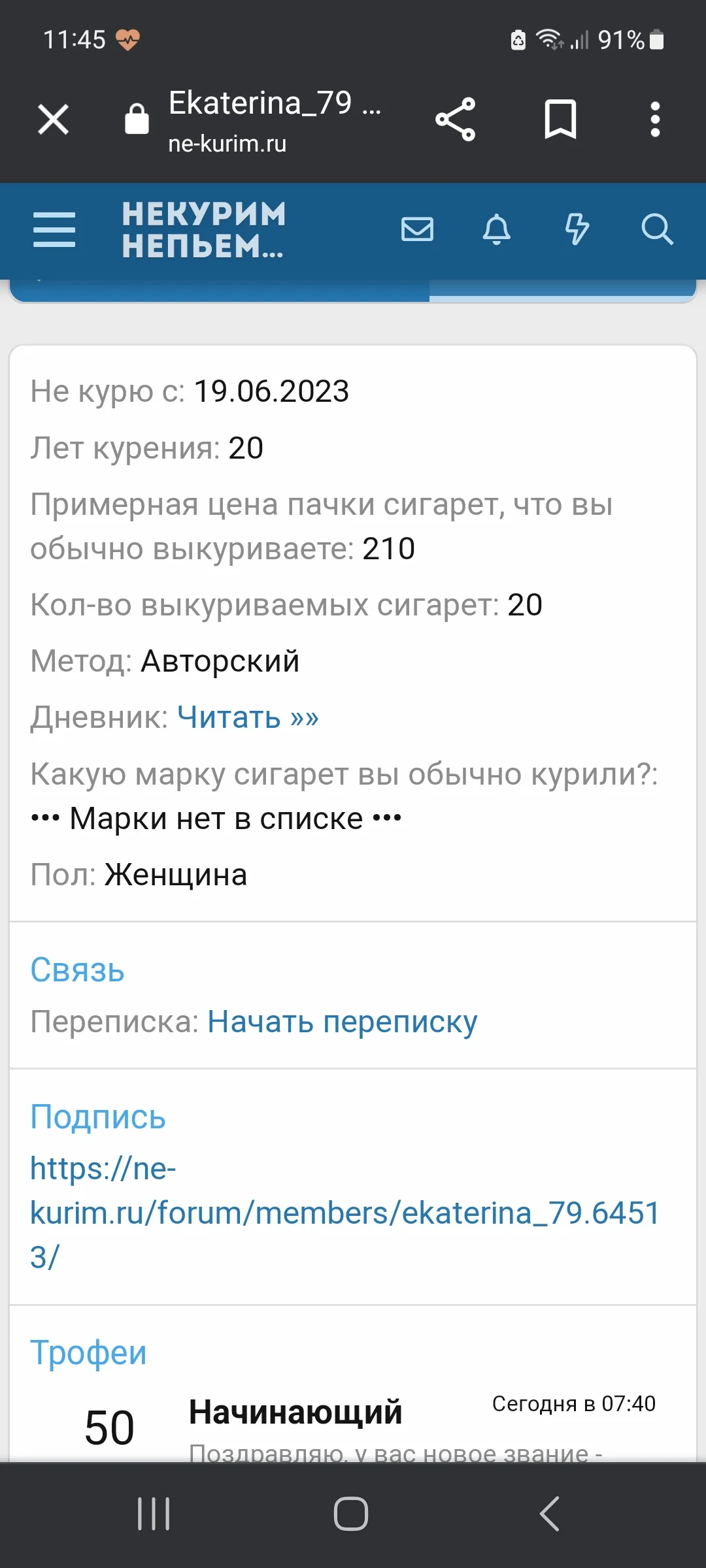Bookmark the current page
Screen dimensions: 706x1568
click(x=561, y=120)
